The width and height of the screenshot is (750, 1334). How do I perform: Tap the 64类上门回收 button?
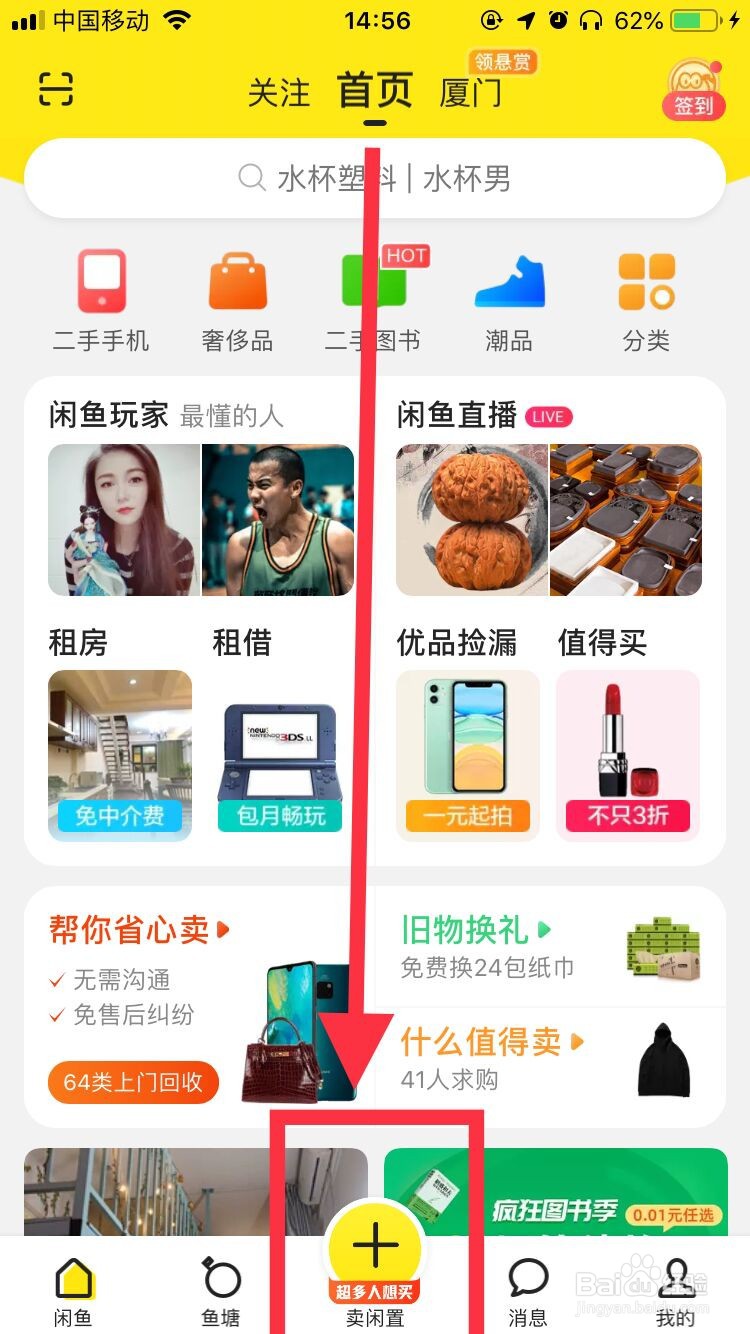tap(132, 1083)
